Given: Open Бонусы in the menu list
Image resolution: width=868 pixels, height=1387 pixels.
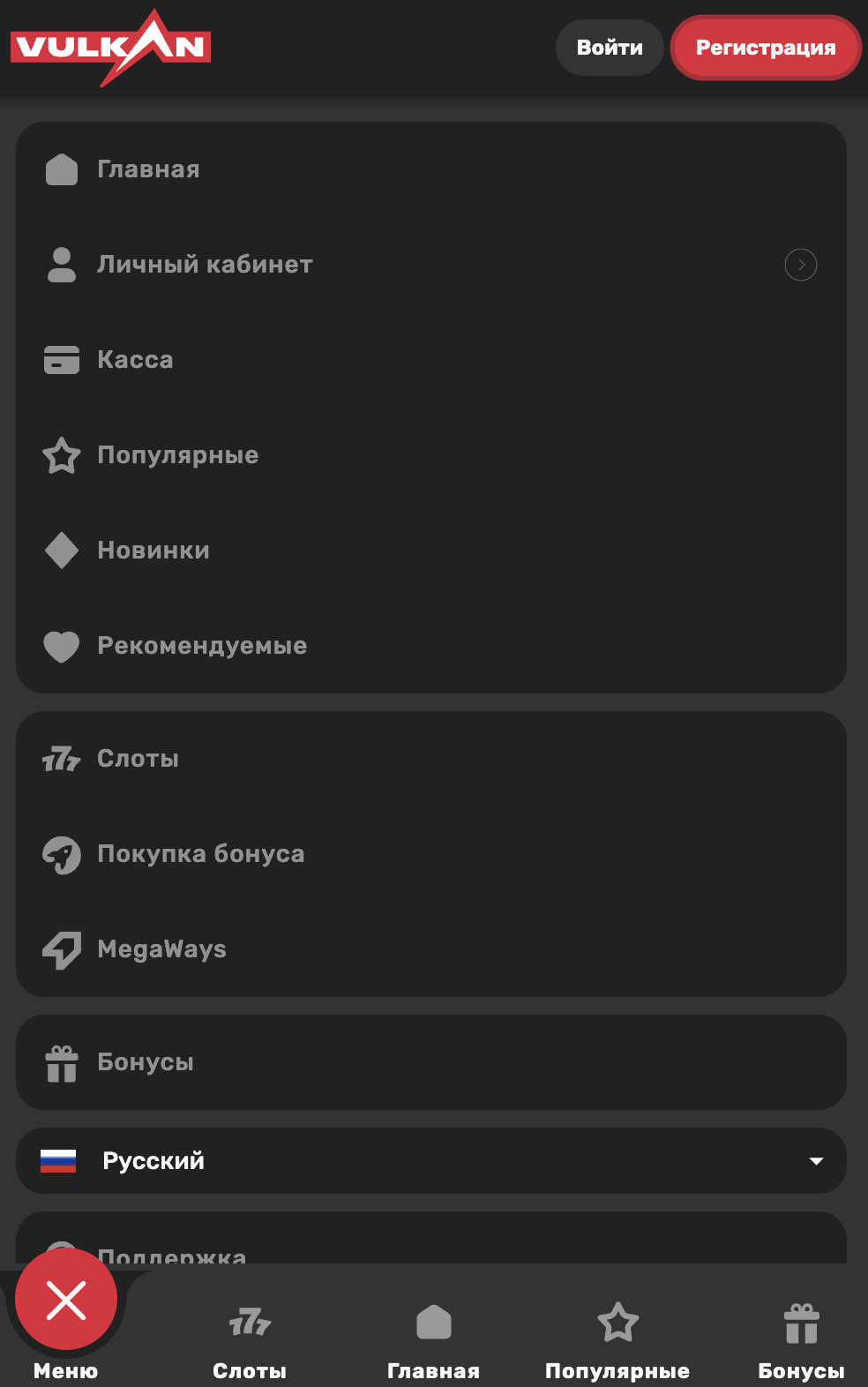Looking at the screenshot, I should tap(146, 1062).
